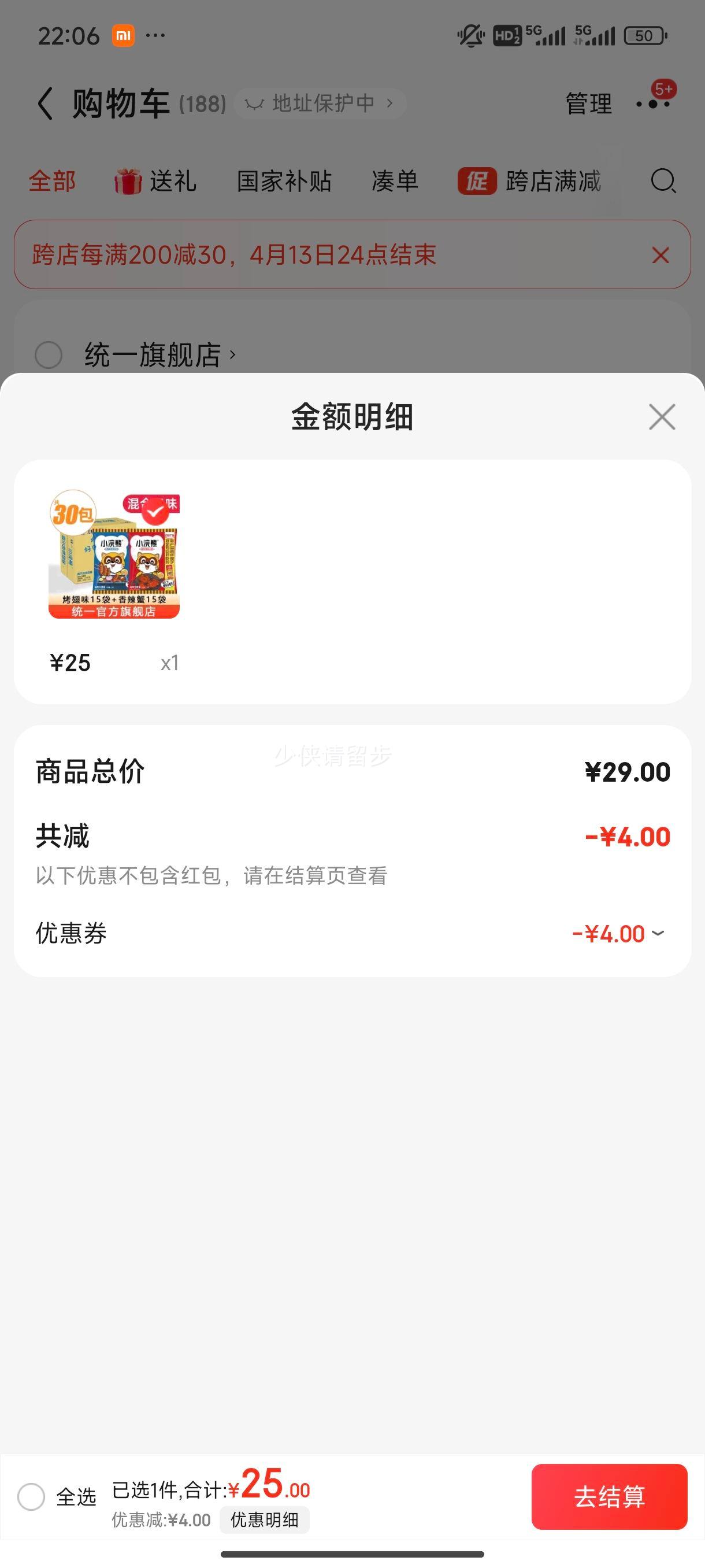The width and height of the screenshot is (705, 1568).
Task: Switch to the 凑单 tab
Action: click(395, 182)
